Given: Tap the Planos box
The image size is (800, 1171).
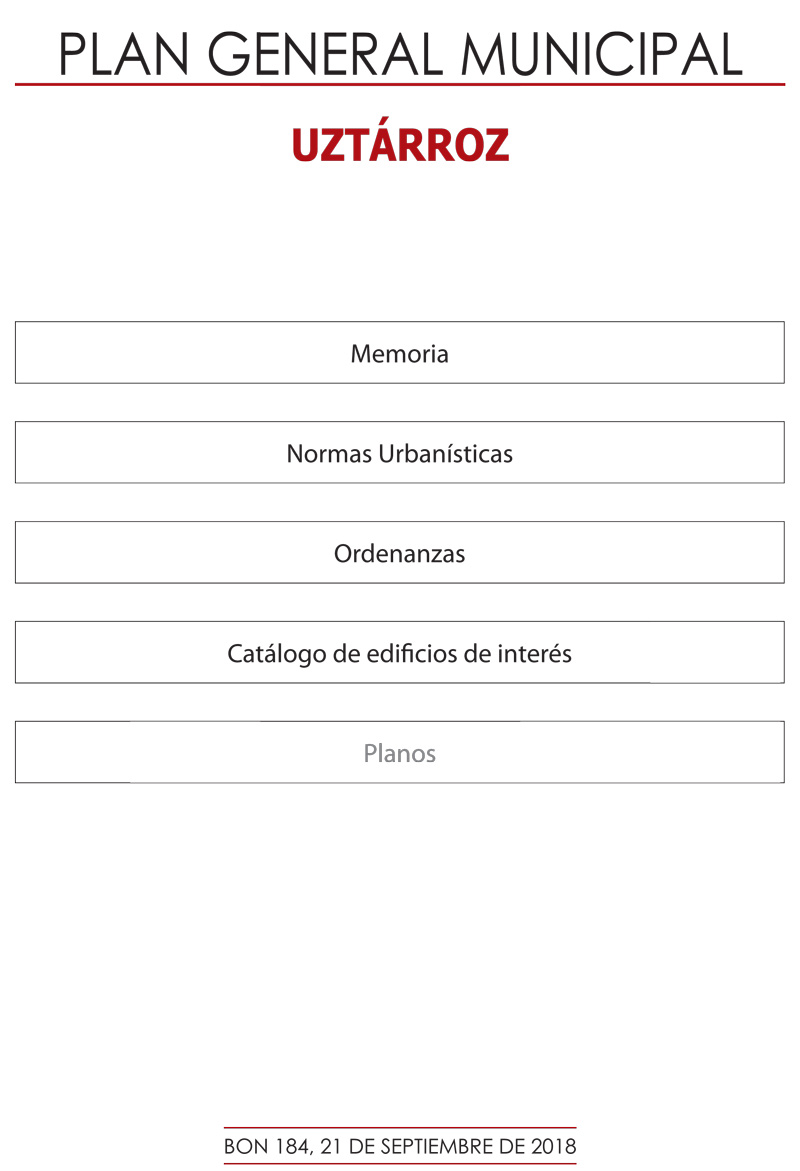Looking at the screenshot, I should point(399,753).
